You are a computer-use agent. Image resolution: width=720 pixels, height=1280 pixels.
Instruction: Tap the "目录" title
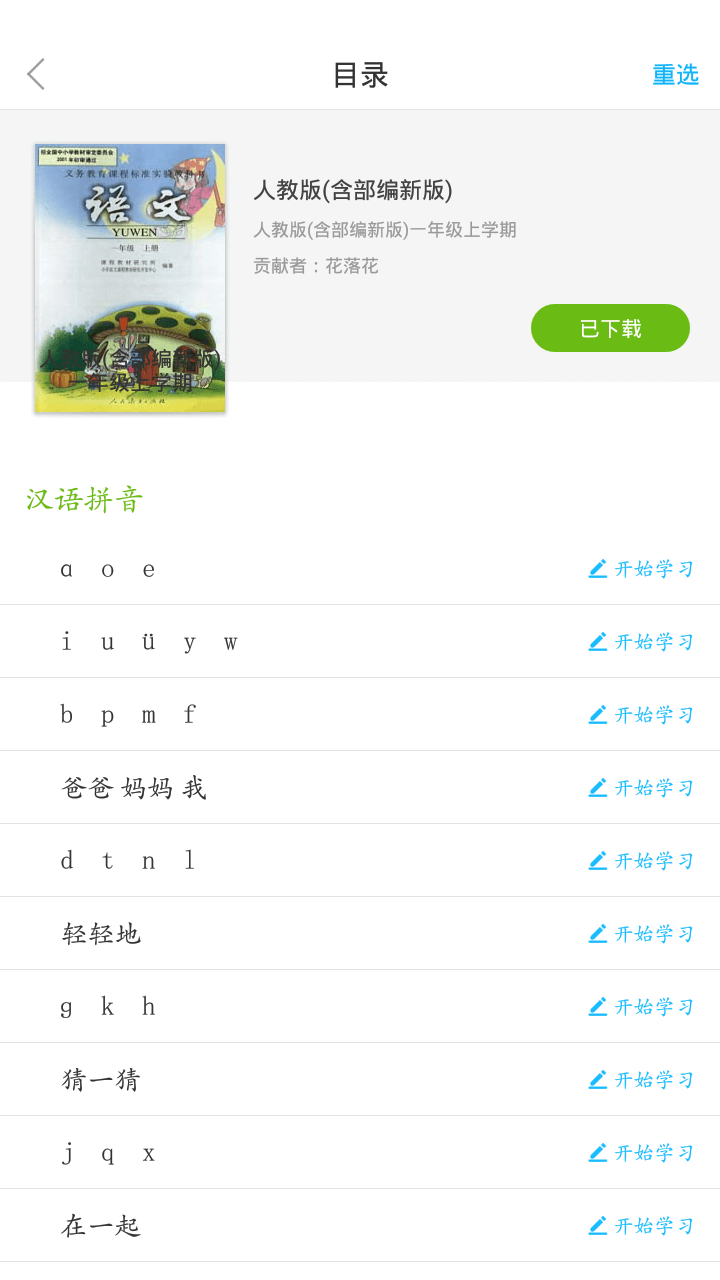click(360, 74)
